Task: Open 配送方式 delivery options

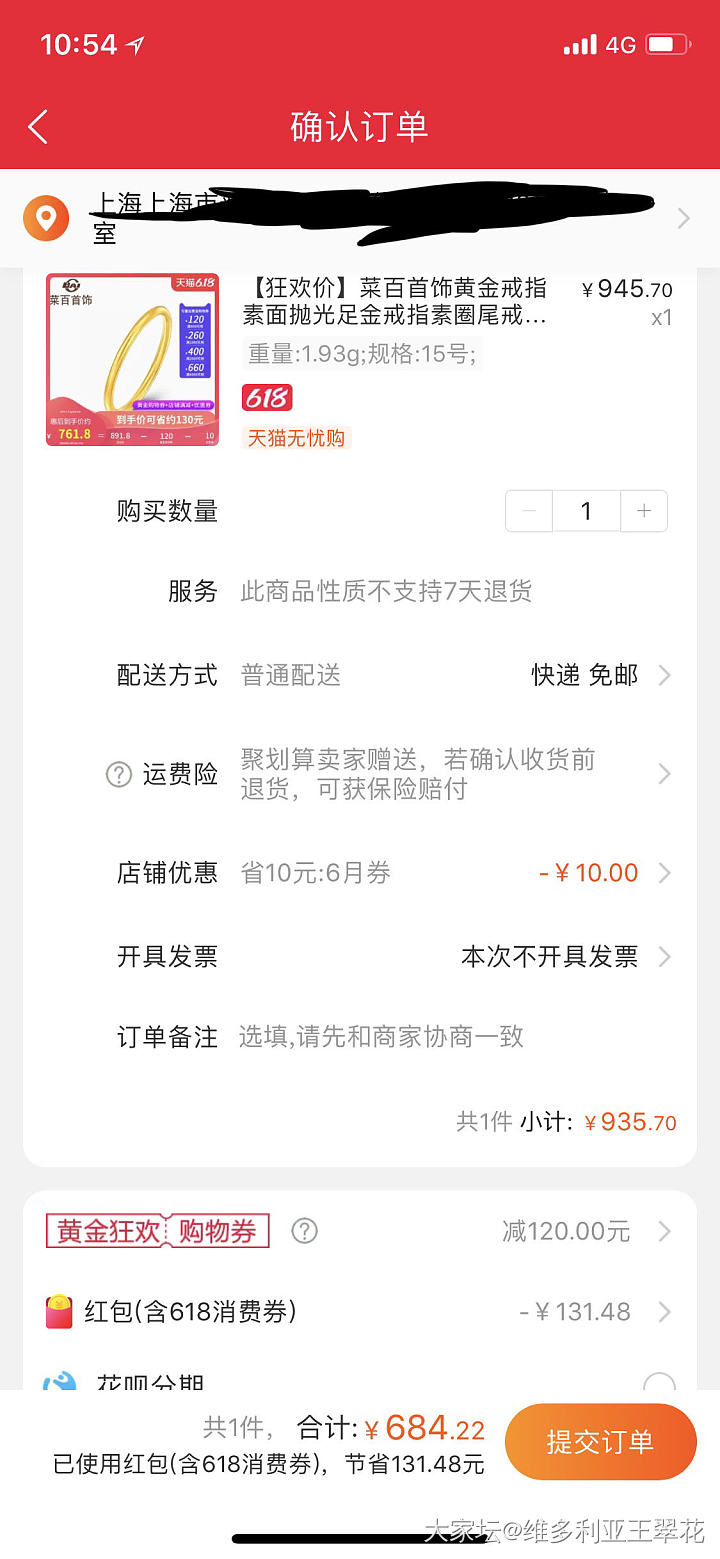Action: [600, 675]
